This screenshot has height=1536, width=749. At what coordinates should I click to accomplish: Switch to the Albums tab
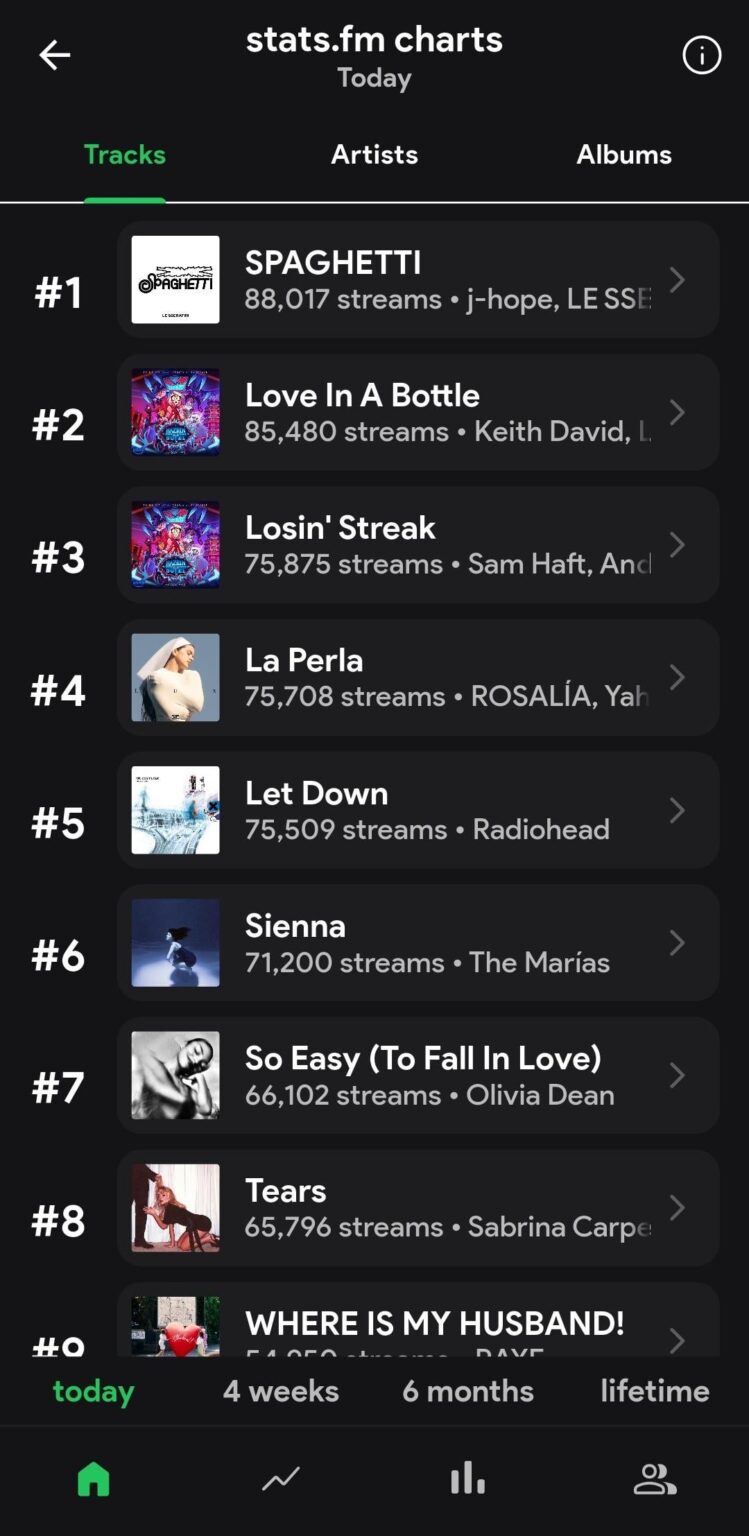pos(623,155)
